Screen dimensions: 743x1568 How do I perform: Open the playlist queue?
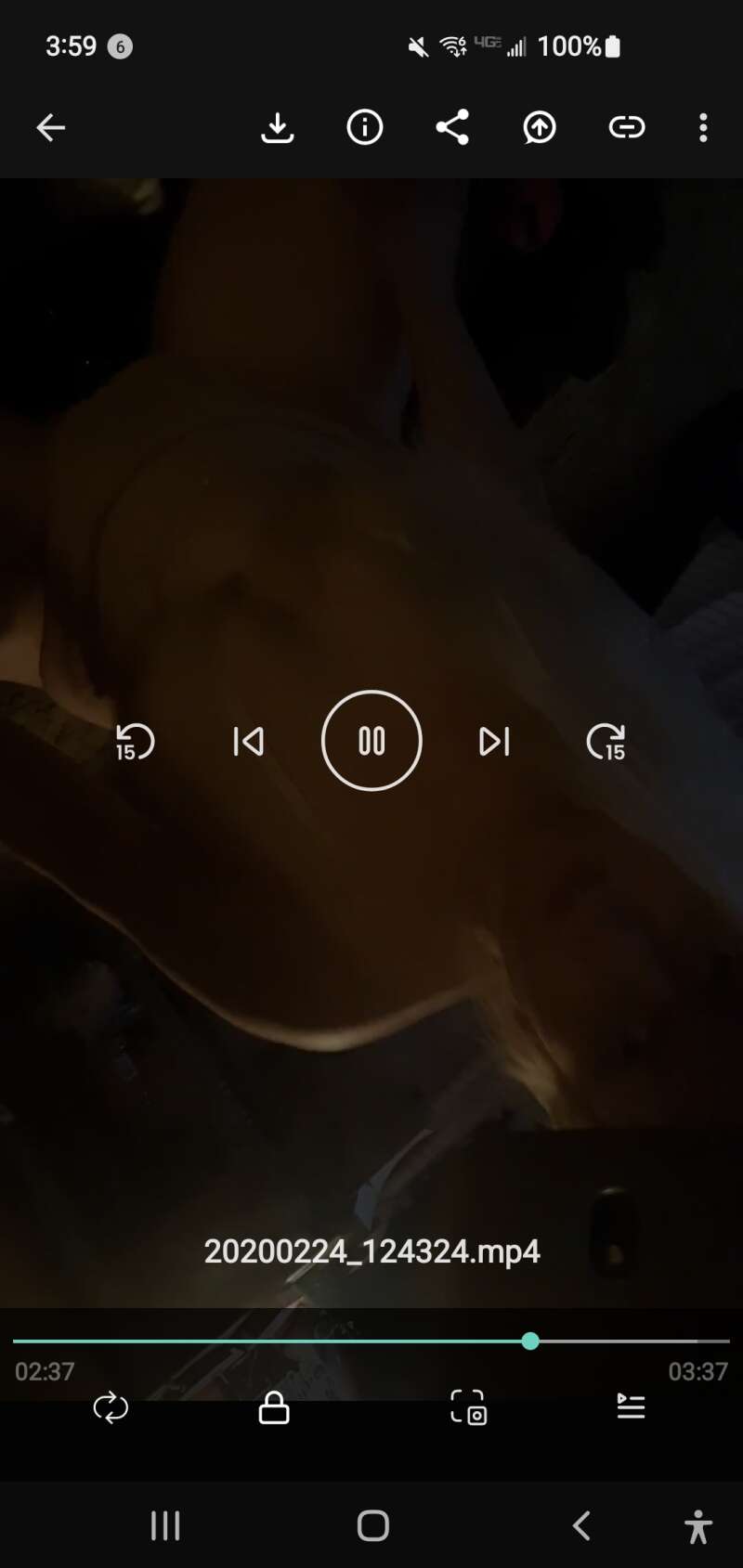(x=631, y=1407)
